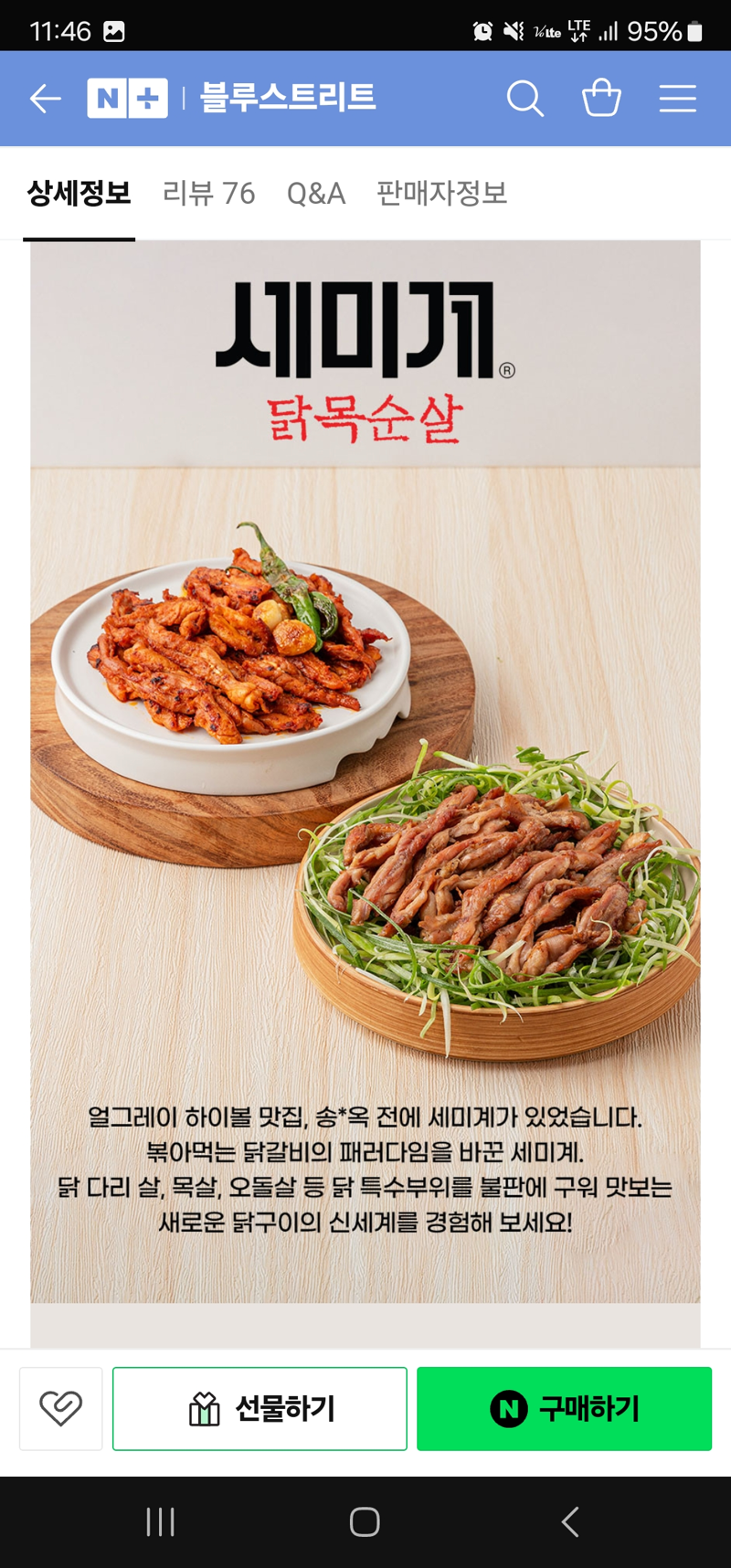Screen dimensions: 731x1568
Task: Select the 상세정보 tab
Action: tap(79, 194)
